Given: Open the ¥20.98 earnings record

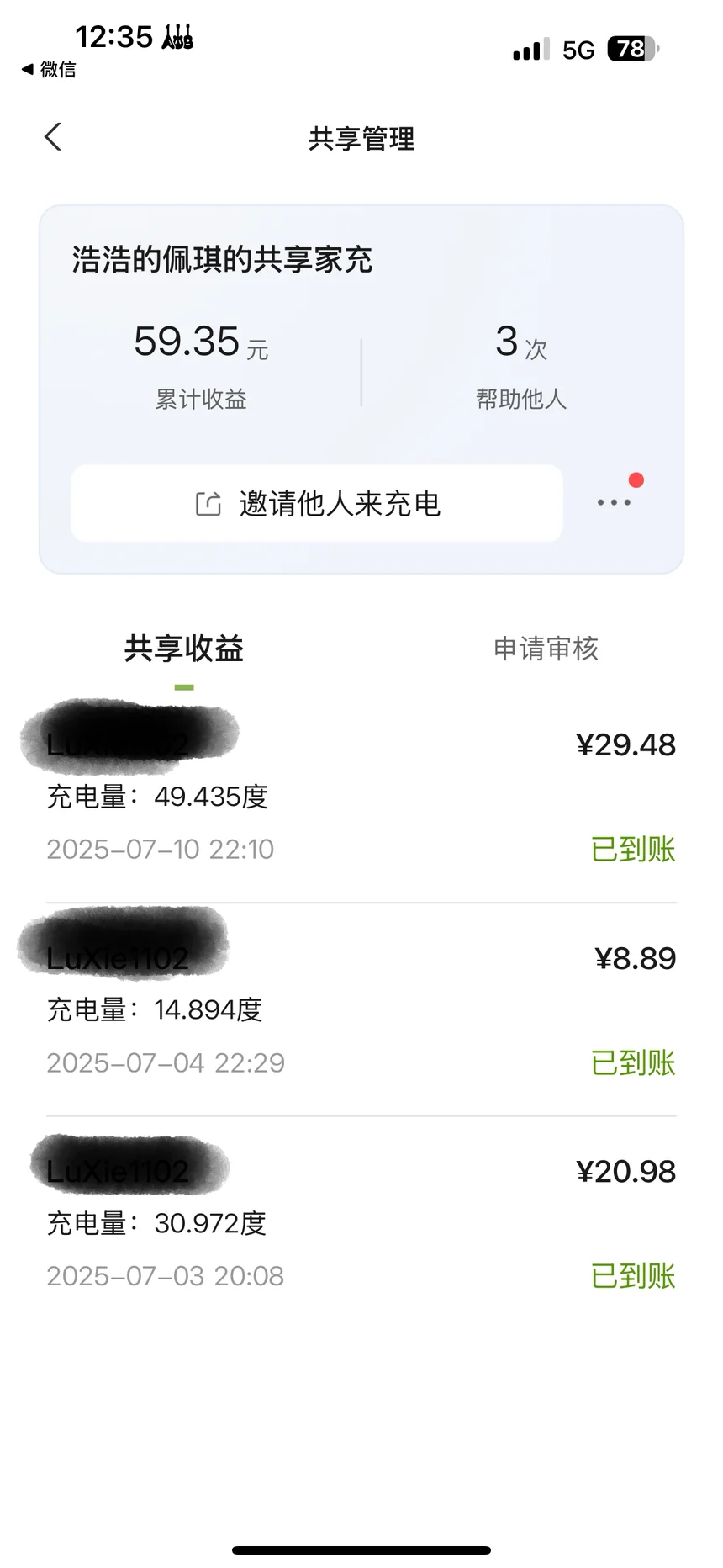Looking at the screenshot, I should 361,1223.
